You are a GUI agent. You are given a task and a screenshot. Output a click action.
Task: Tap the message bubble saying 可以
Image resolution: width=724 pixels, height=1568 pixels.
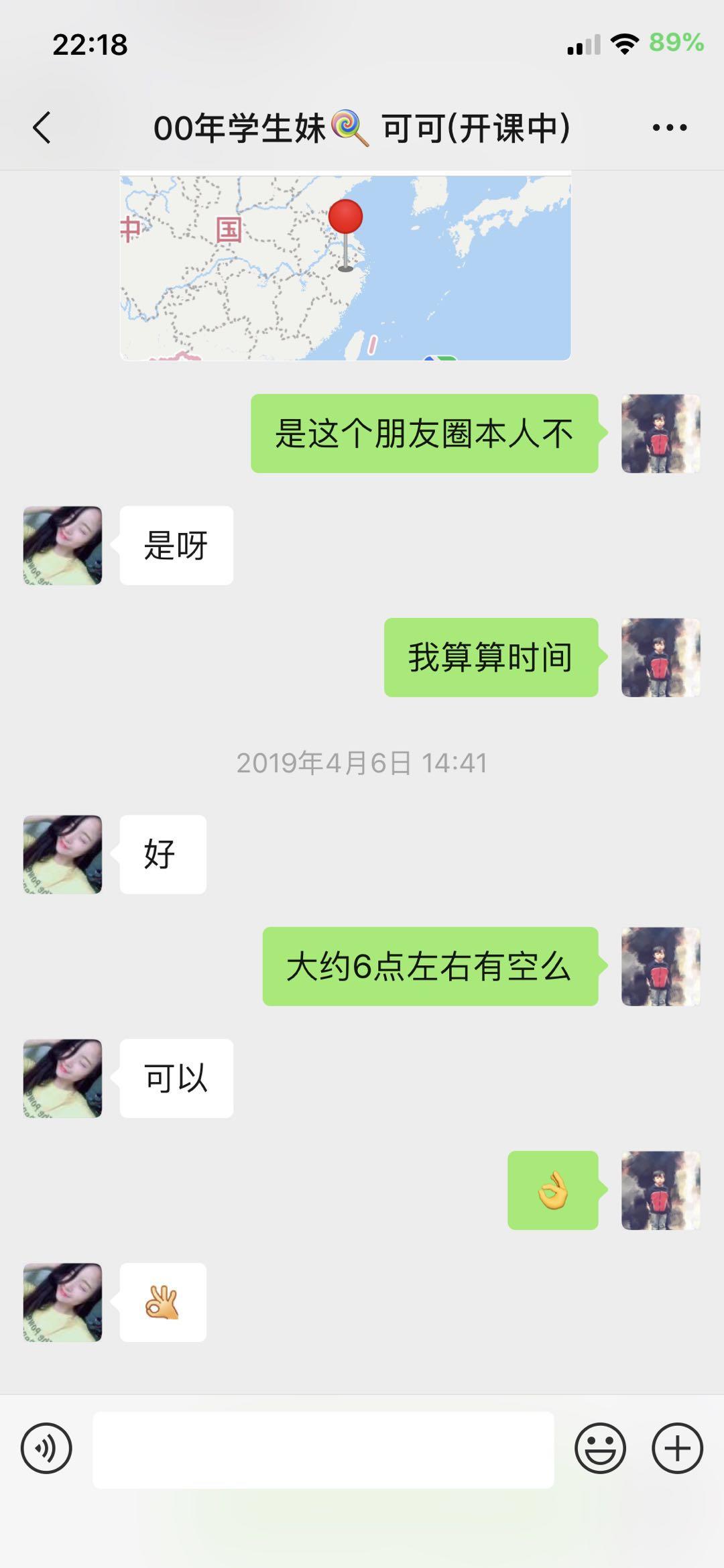(x=176, y=1077)
